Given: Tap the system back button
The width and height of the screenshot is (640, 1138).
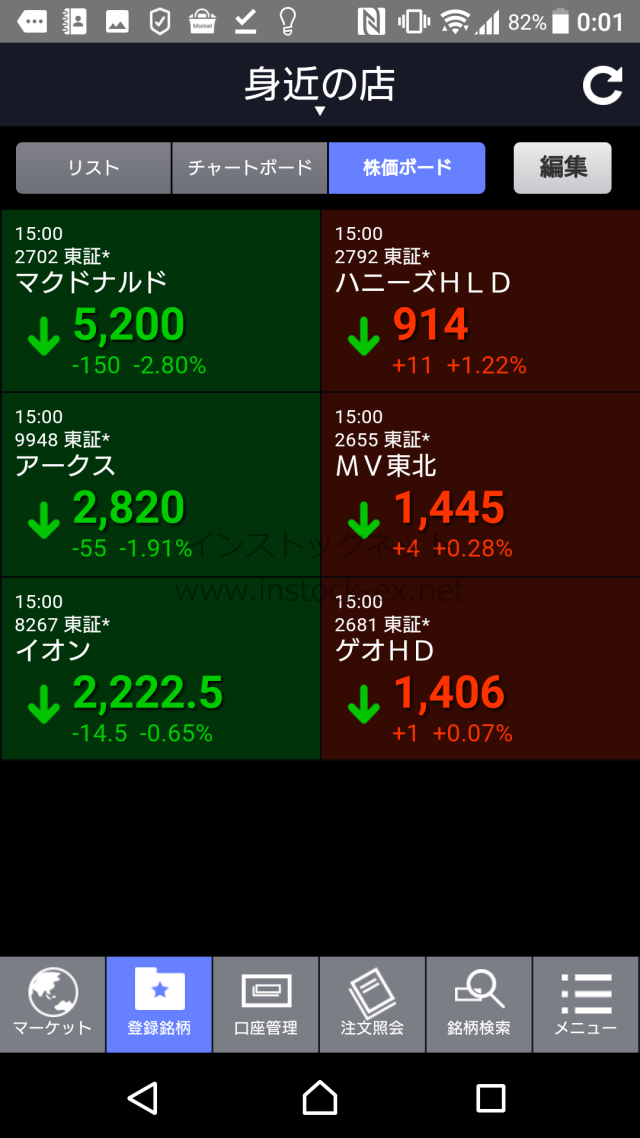Looking at the screenshot, I should (x=143, y=1097).
